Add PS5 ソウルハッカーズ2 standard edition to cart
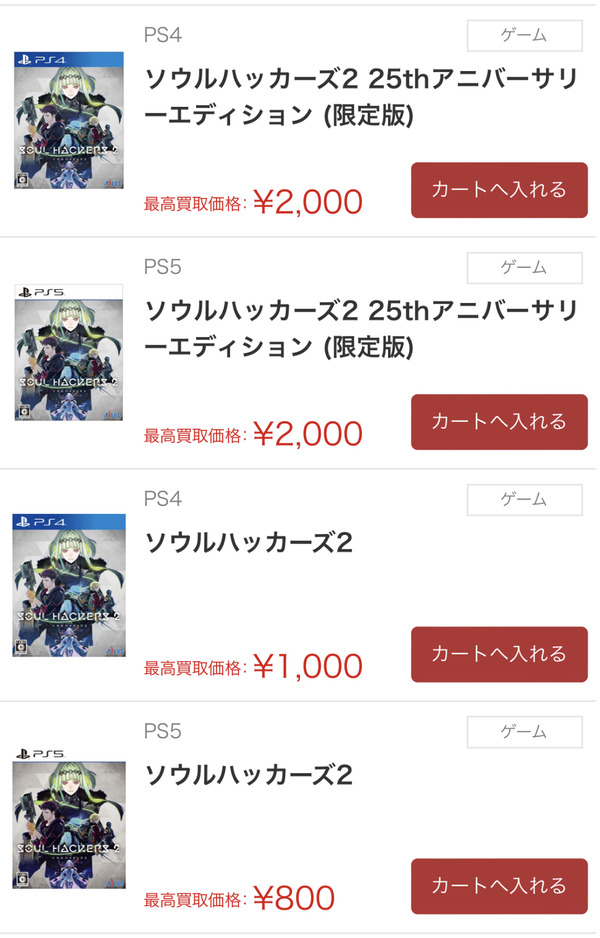Screen dimensions: 600x938 (499, 886)
